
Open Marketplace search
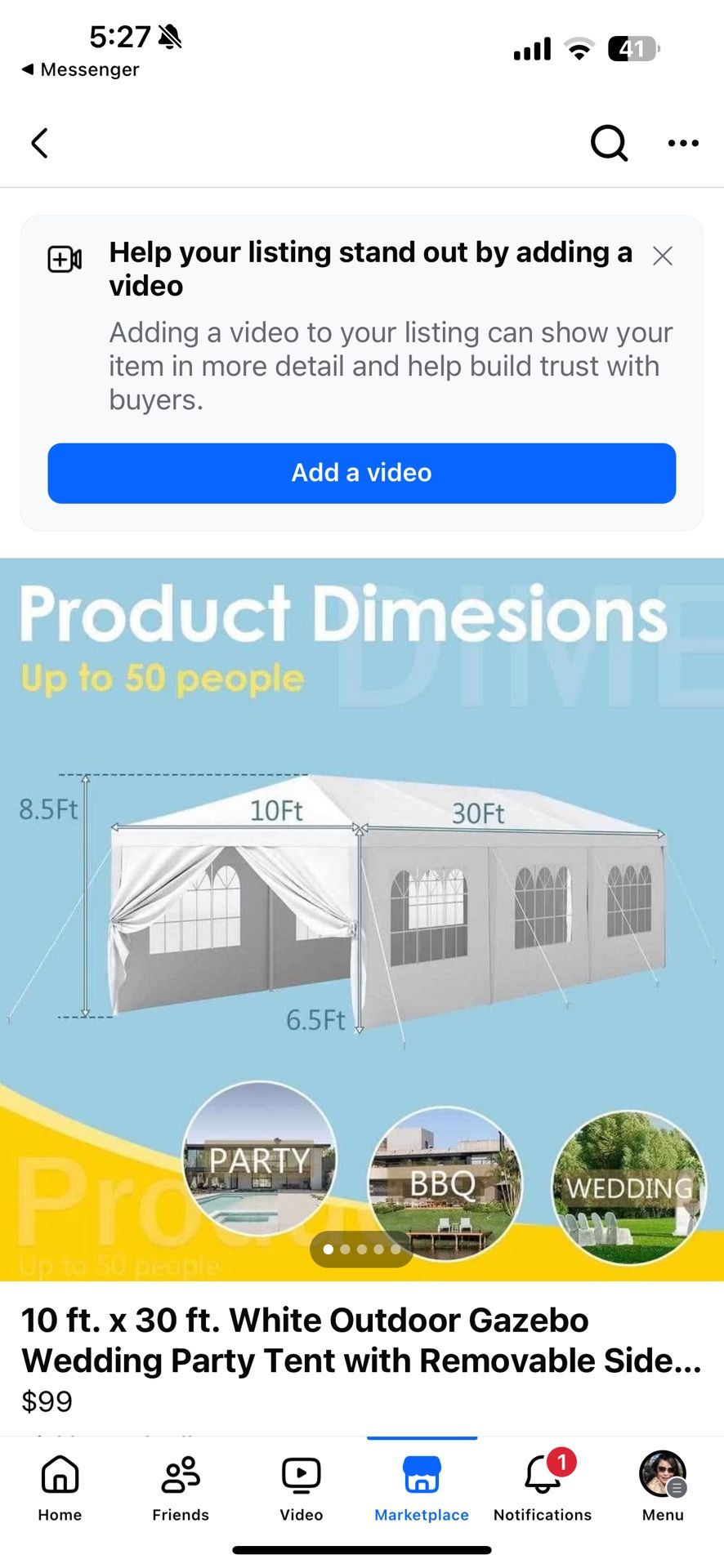click(609, 143)
